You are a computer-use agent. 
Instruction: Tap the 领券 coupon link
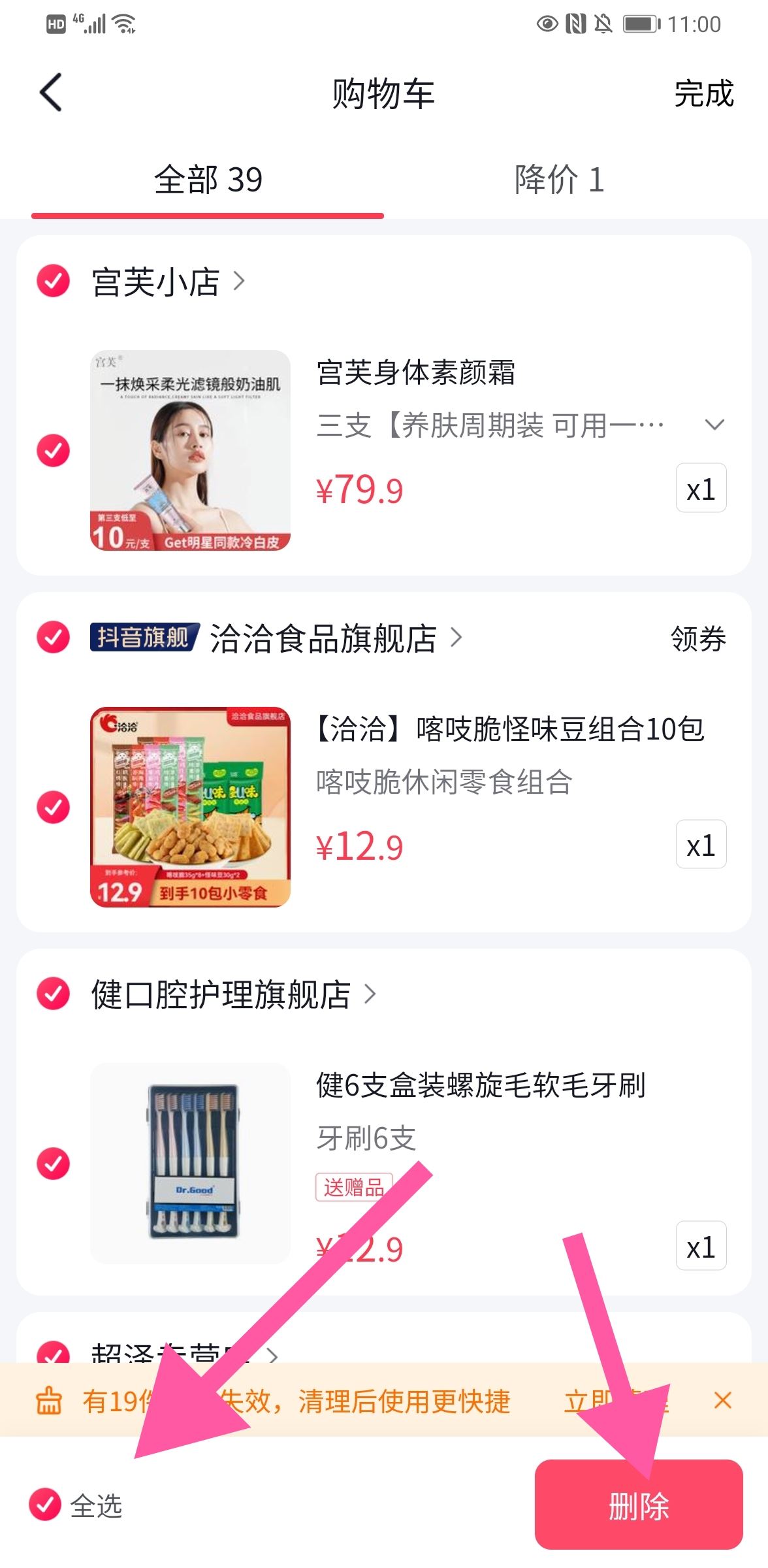click(x=697, y=639)
